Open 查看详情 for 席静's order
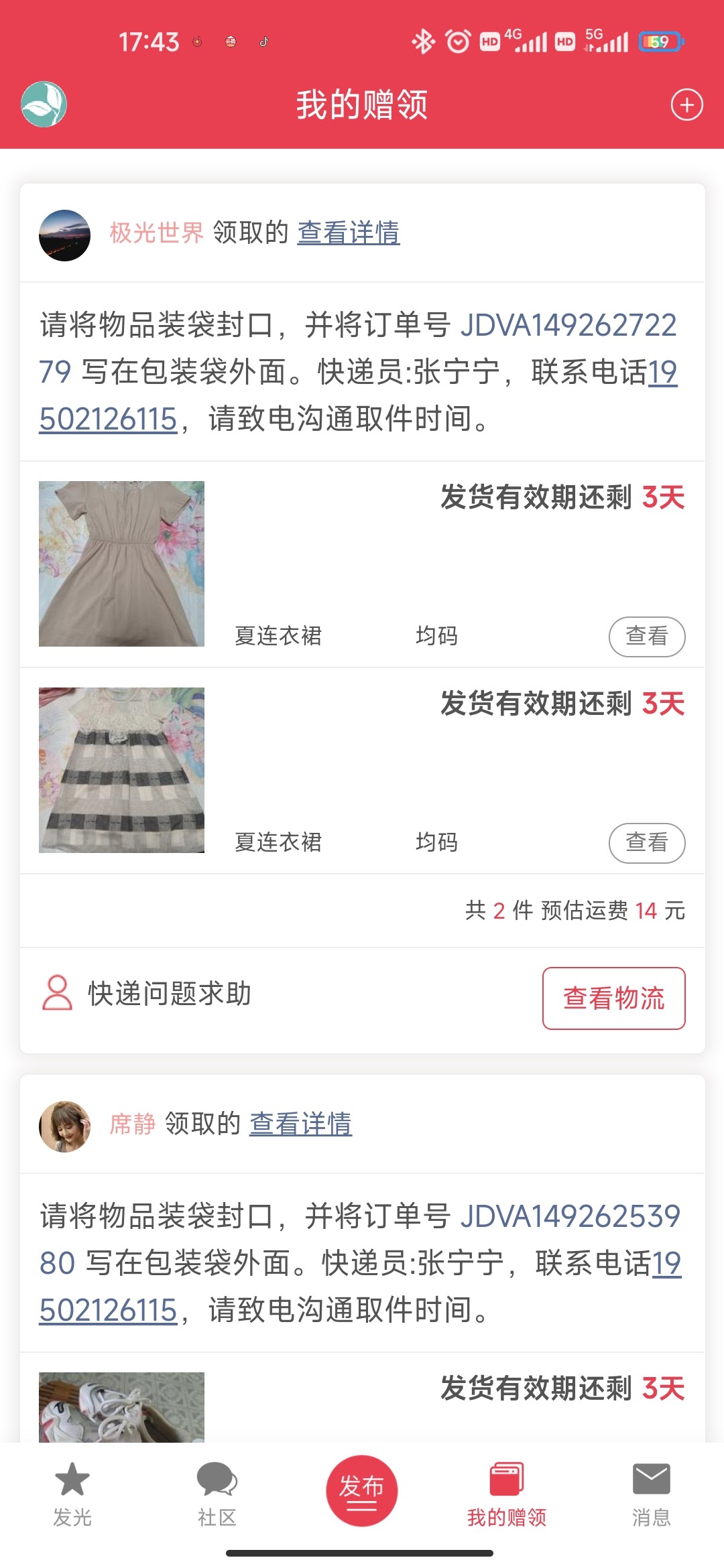The image size is (724, 1568). tap(300, 1124)
